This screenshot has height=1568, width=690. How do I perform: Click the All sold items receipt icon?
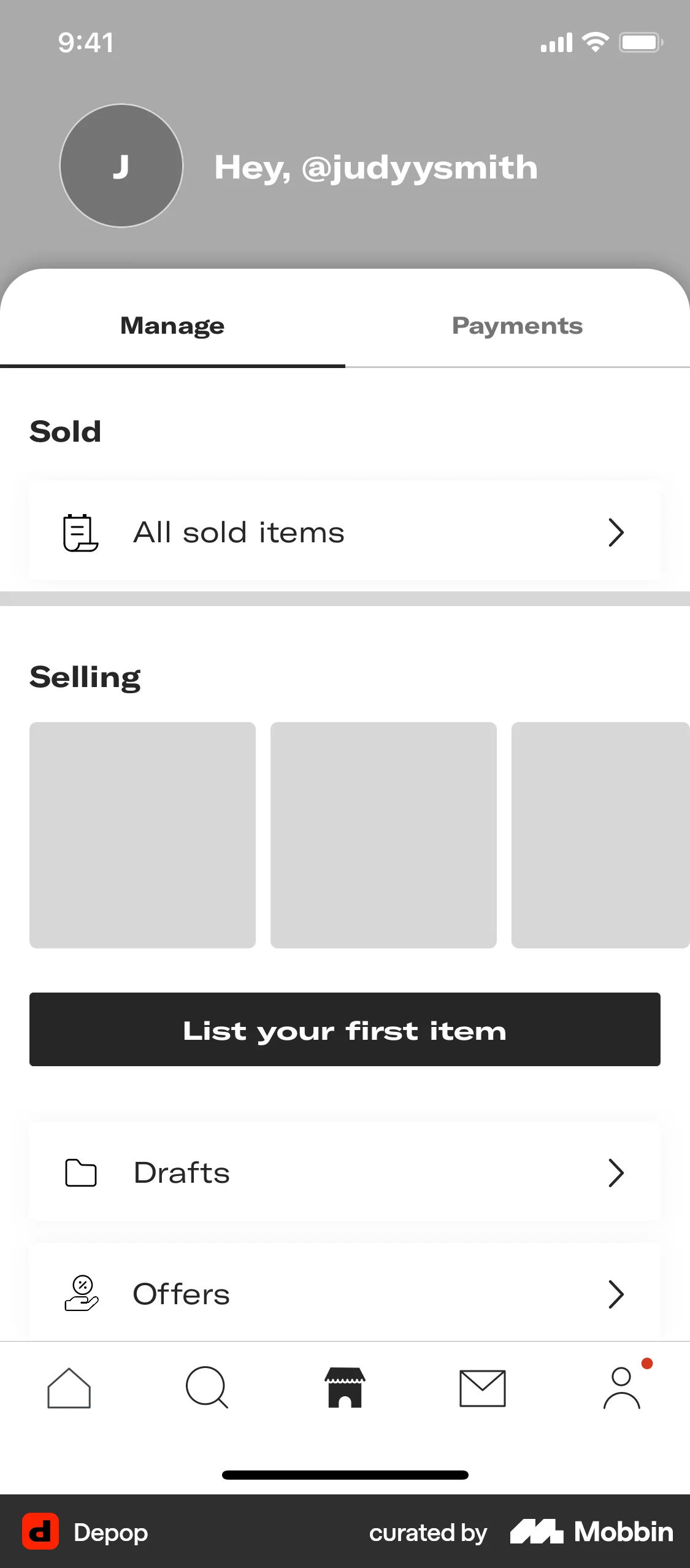(80, 532)
